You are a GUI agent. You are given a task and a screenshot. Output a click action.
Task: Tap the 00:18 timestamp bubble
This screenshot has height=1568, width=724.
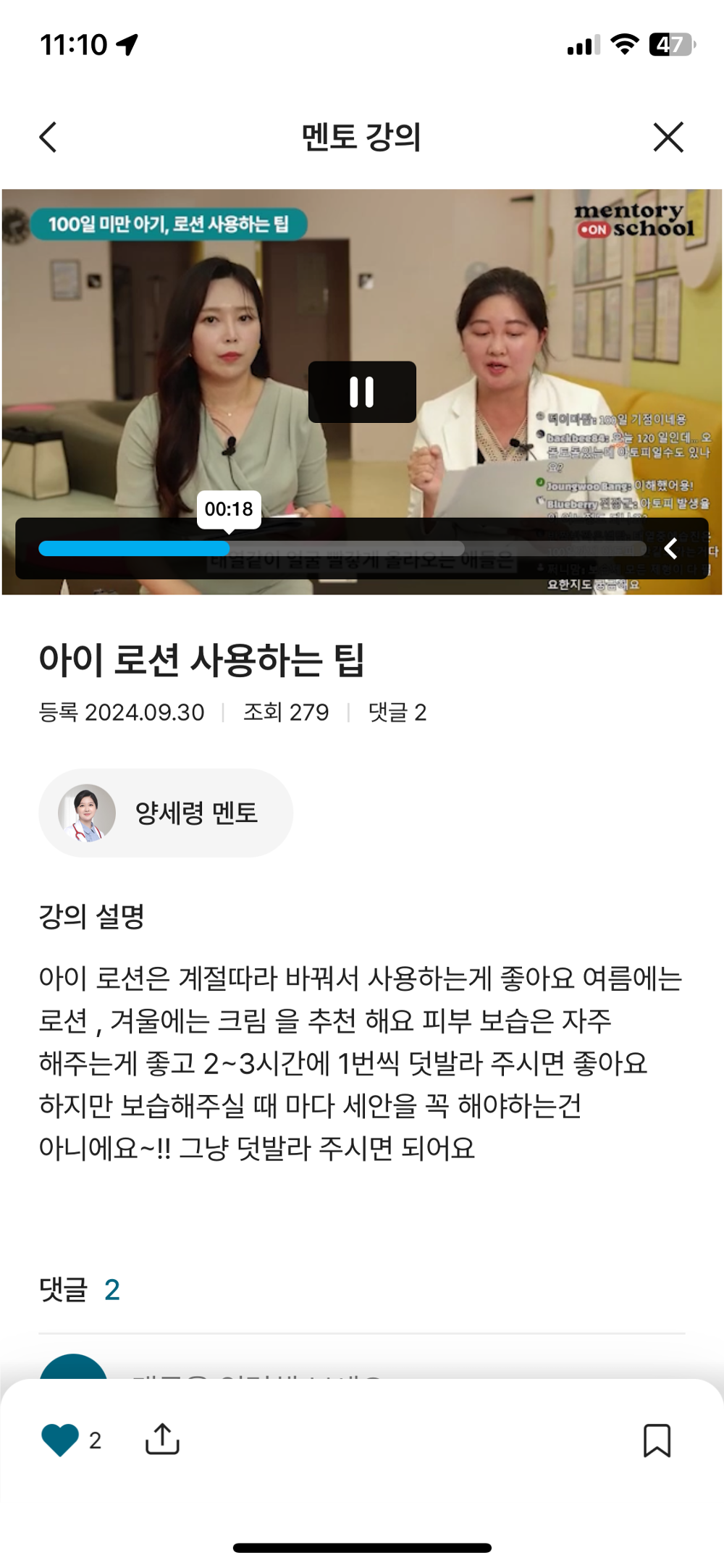pyautogui.click(x=229, y=511)
